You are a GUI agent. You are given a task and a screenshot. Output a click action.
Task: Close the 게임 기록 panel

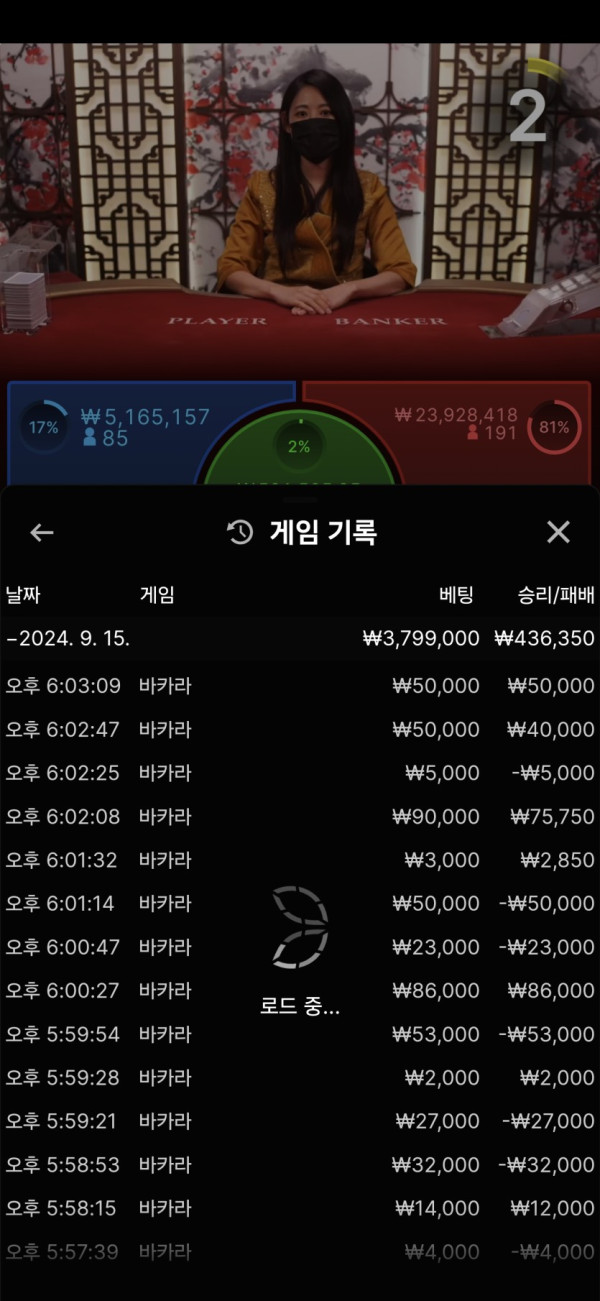pyautogui.click(x=558, y=532)
